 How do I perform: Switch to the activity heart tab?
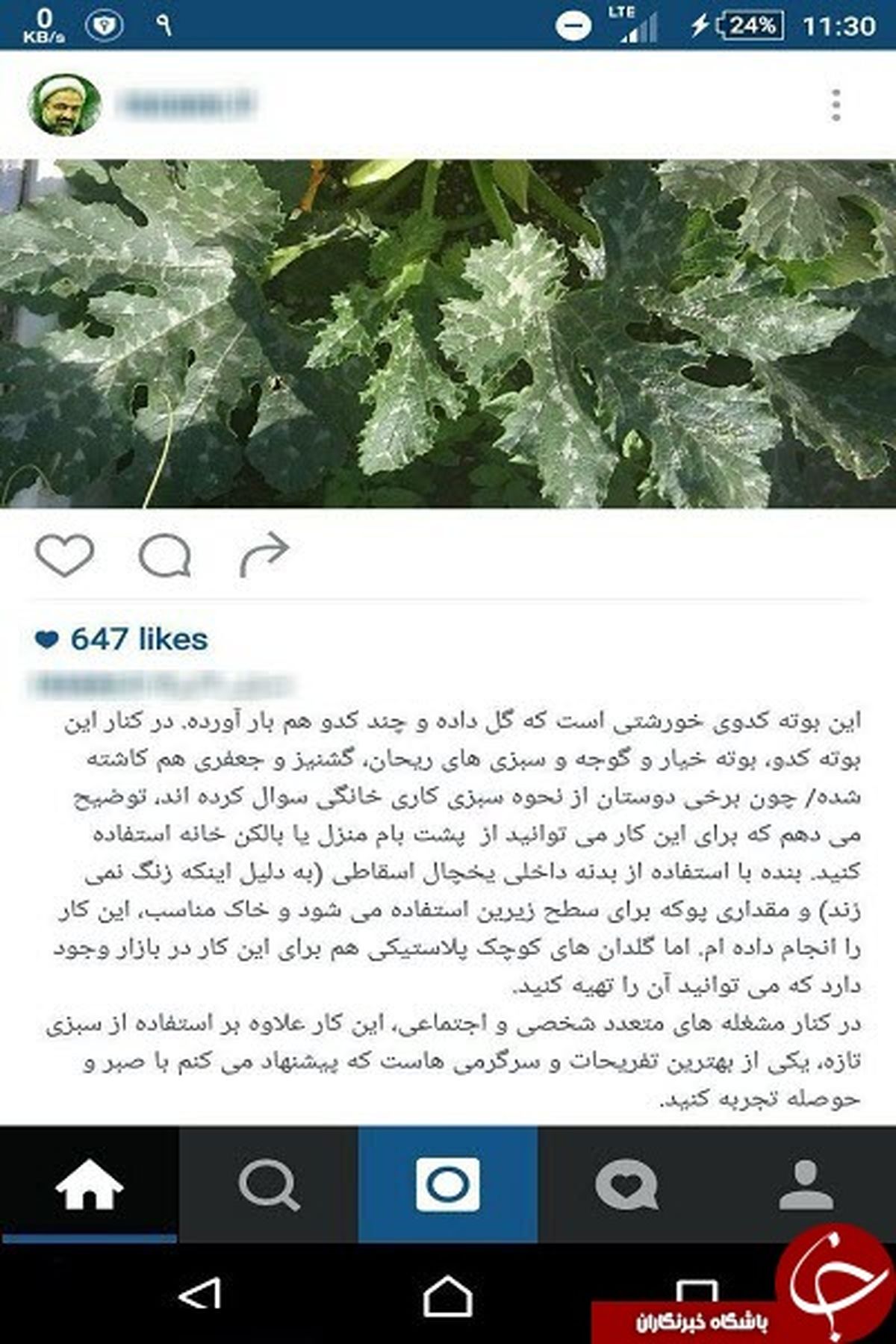coord(626,1185)
